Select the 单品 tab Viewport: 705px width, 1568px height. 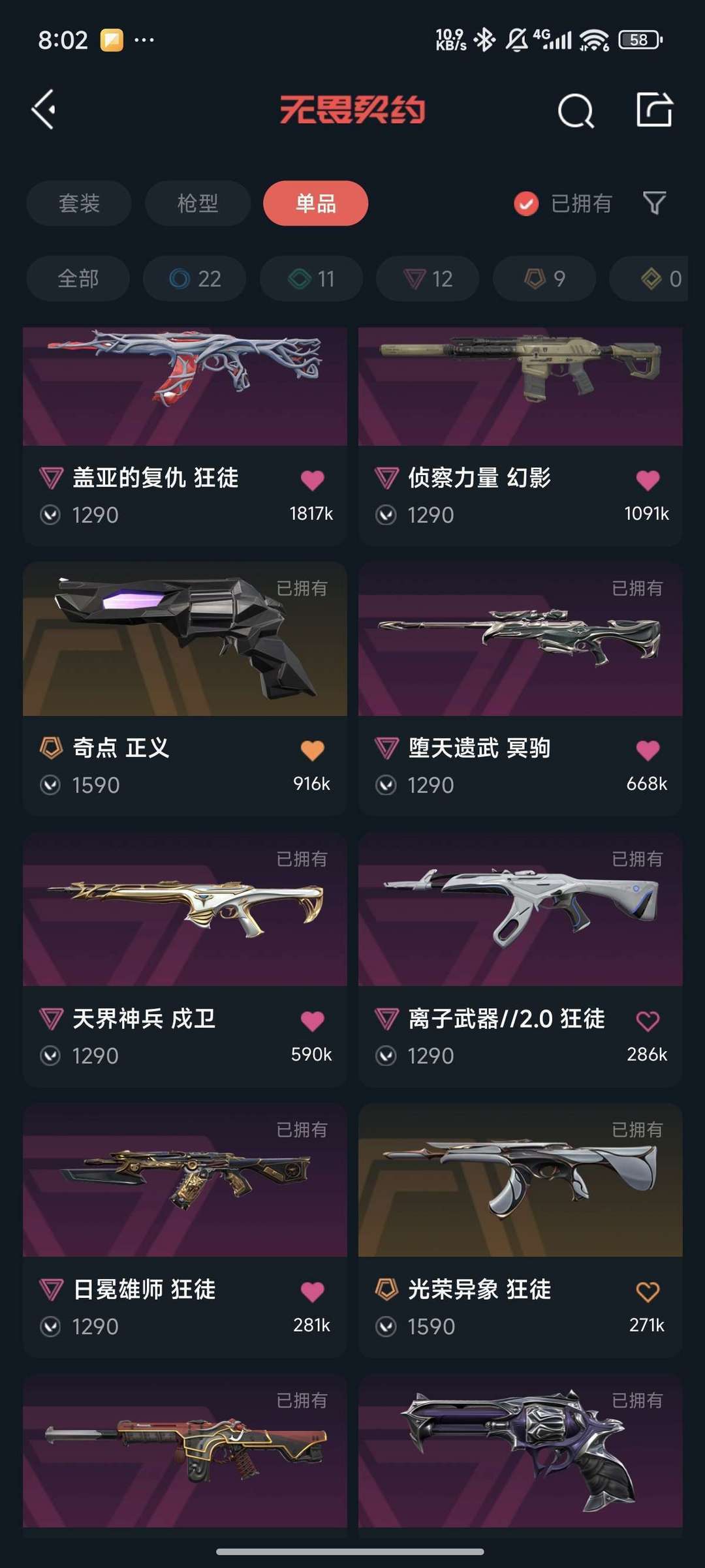316,203
